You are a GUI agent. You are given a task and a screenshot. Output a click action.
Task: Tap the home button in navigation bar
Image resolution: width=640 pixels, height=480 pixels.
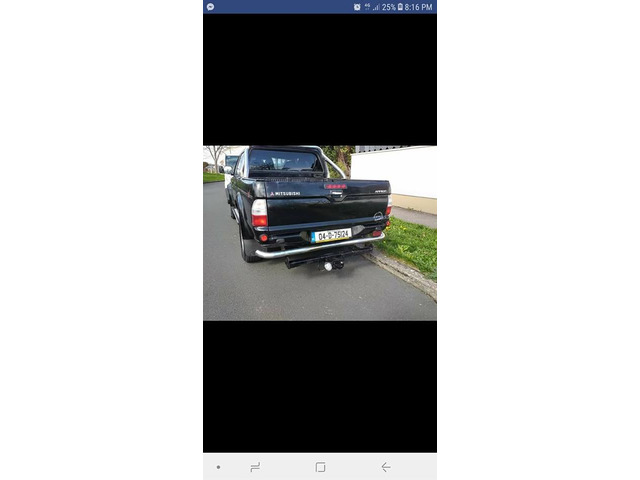coord(320,467)
